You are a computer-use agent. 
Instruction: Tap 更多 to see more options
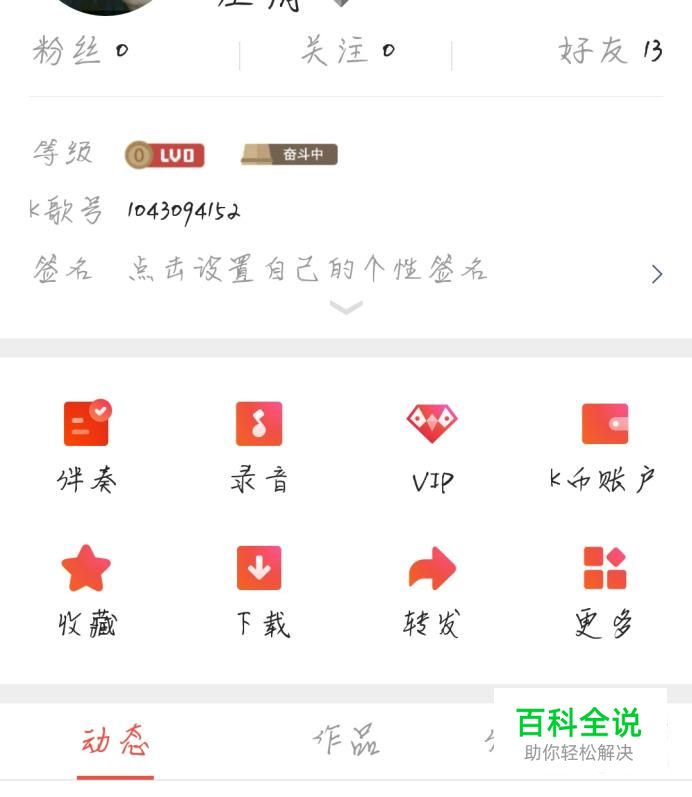coord(604,589)
